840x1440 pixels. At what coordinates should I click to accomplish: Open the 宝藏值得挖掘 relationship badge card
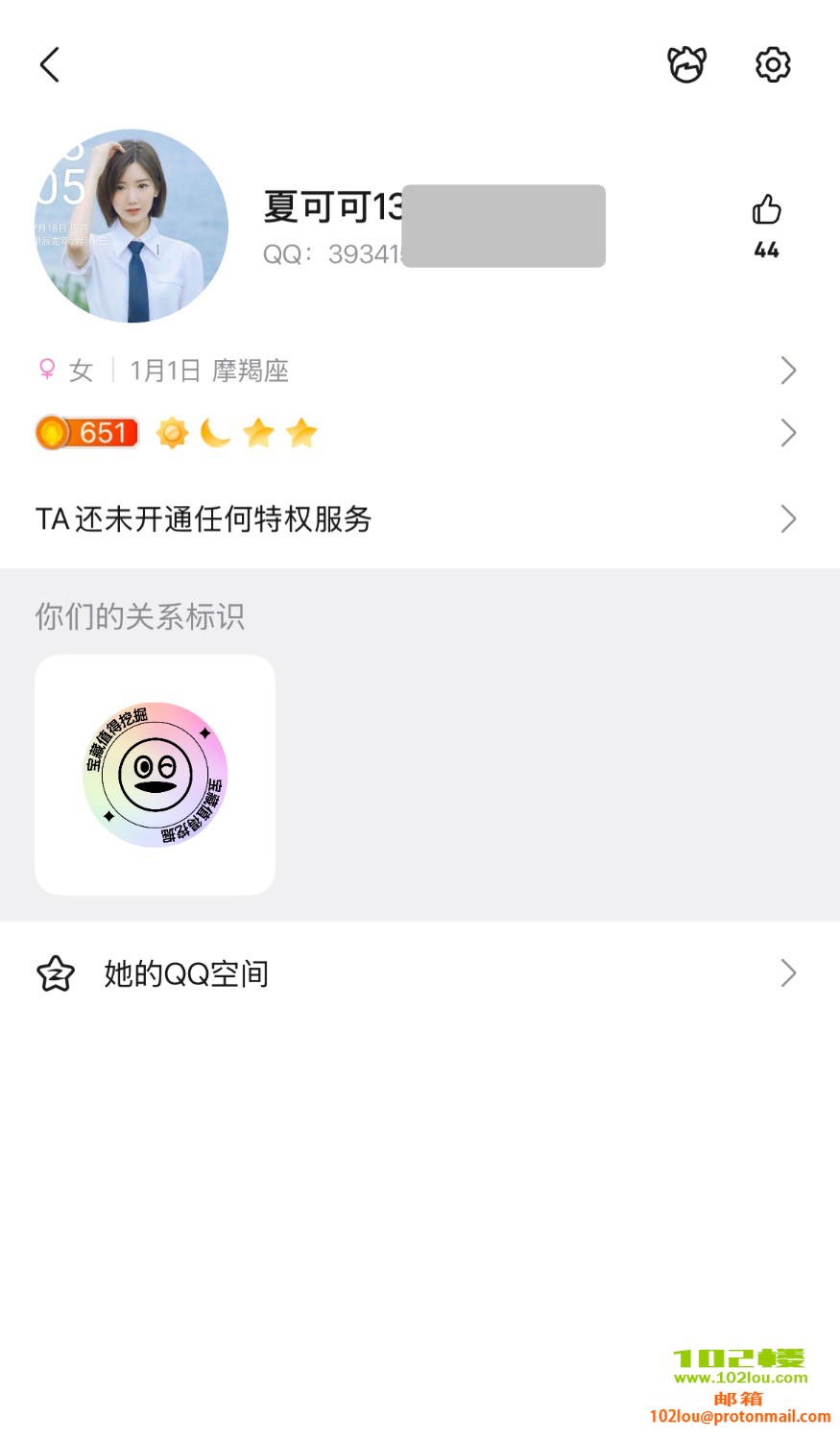155,775
